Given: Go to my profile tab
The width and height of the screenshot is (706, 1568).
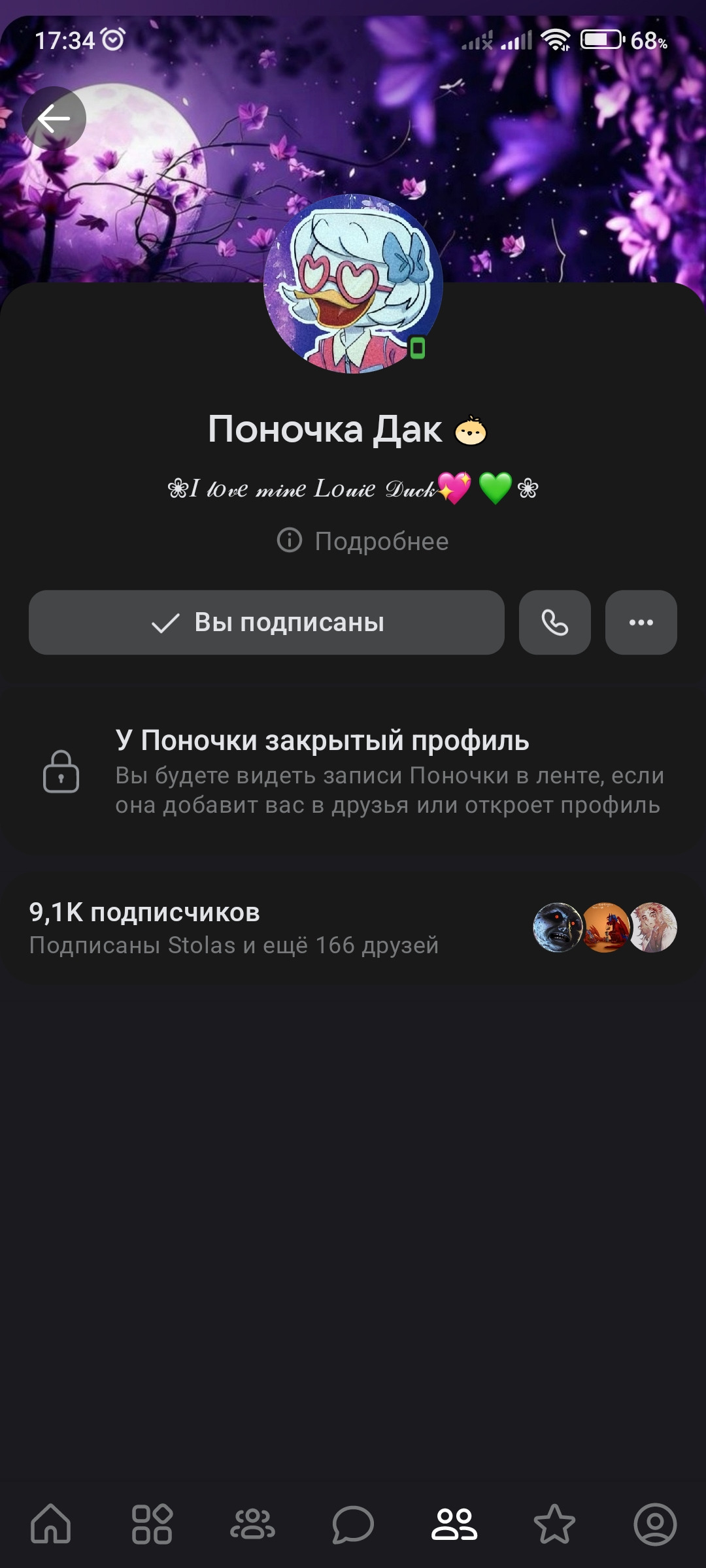Looking at the screenshot, I should point(655,1524).
